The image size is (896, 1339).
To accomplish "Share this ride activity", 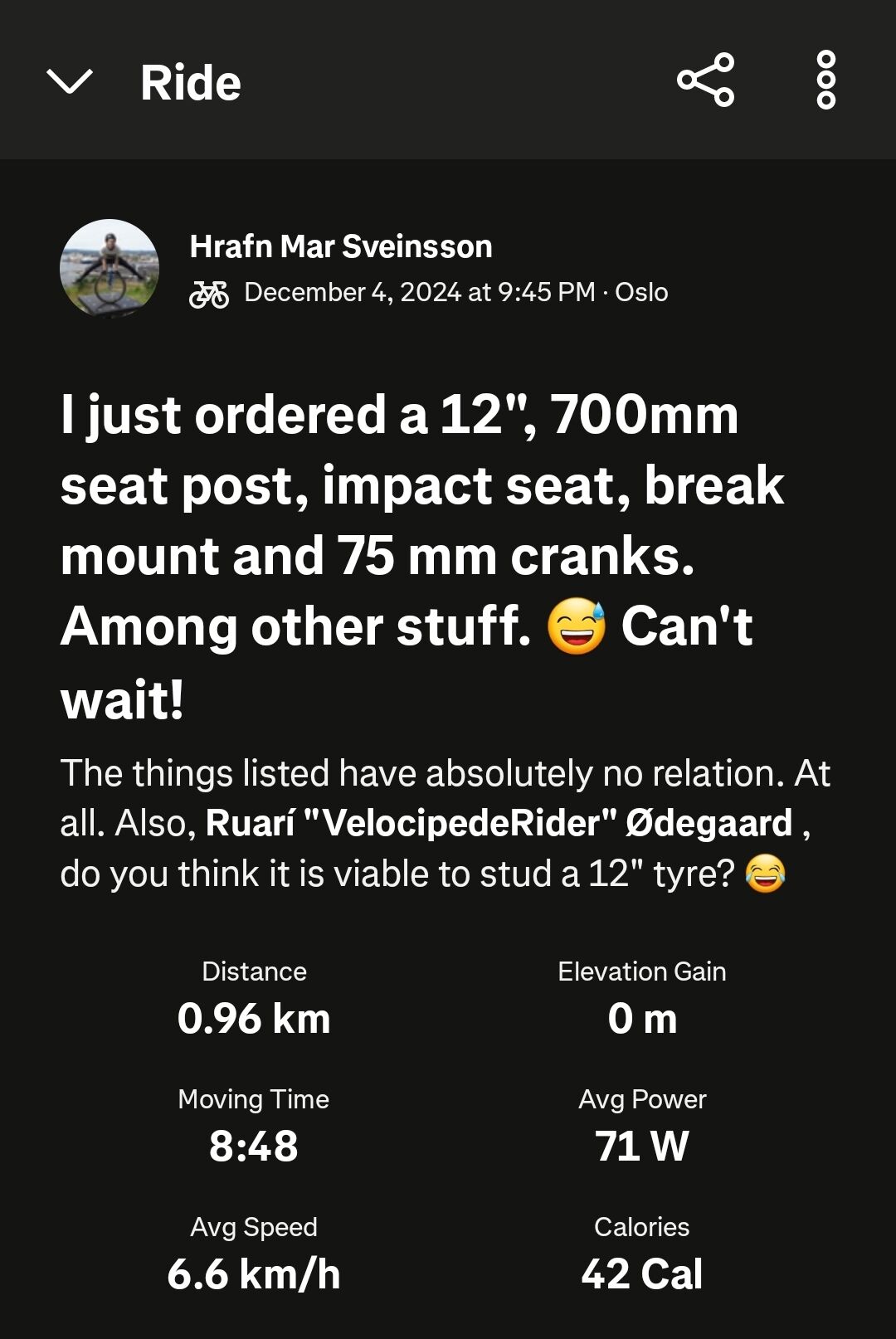I will coord(706,80).
